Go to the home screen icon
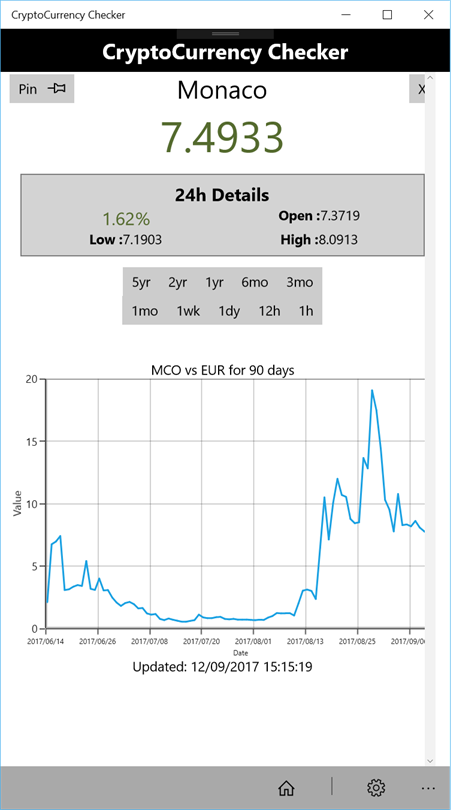 point(286,787)
